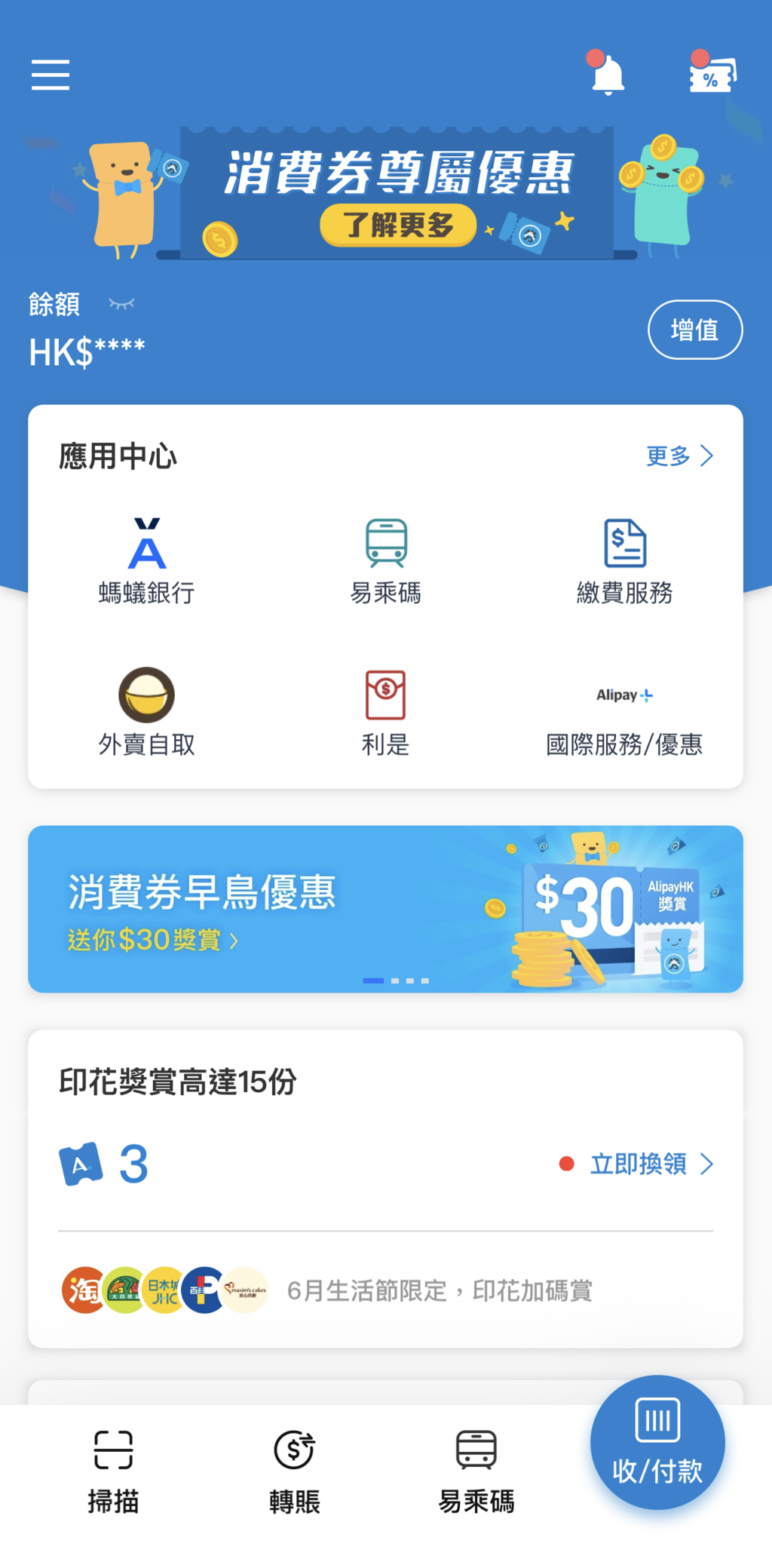Open 外賣自取

(x=147, y=712)
